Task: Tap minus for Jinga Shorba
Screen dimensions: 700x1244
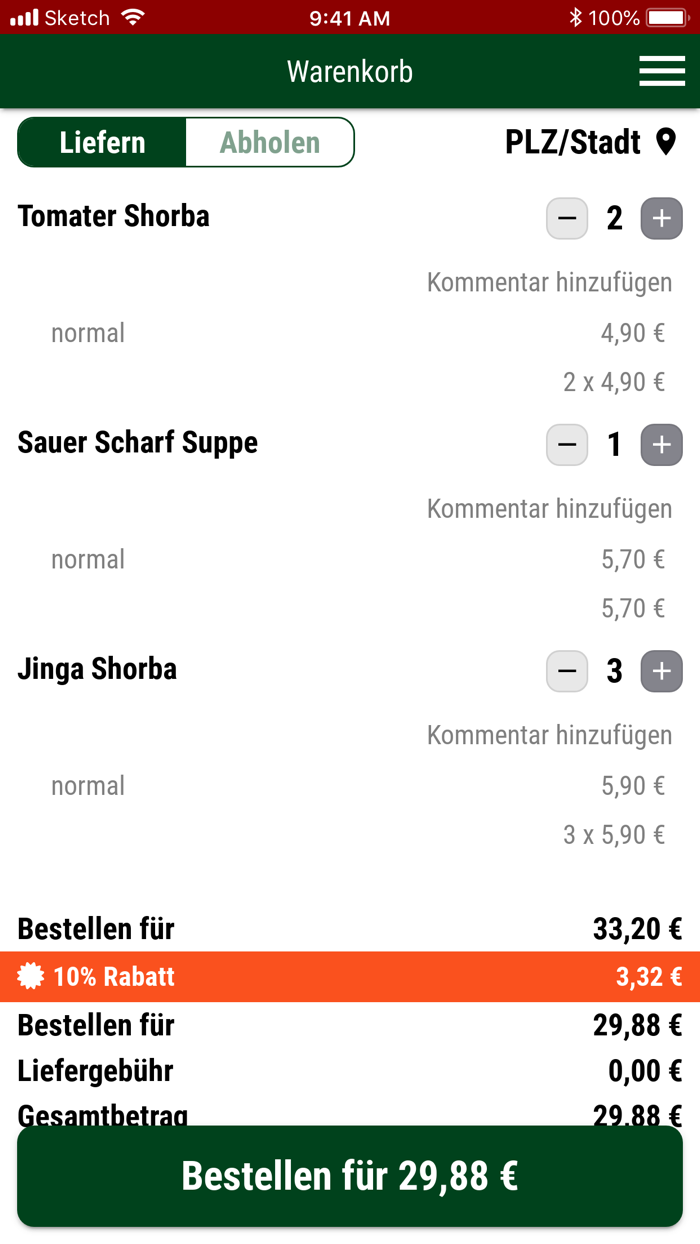Action: pyautogui.click(x=567, y=671)
